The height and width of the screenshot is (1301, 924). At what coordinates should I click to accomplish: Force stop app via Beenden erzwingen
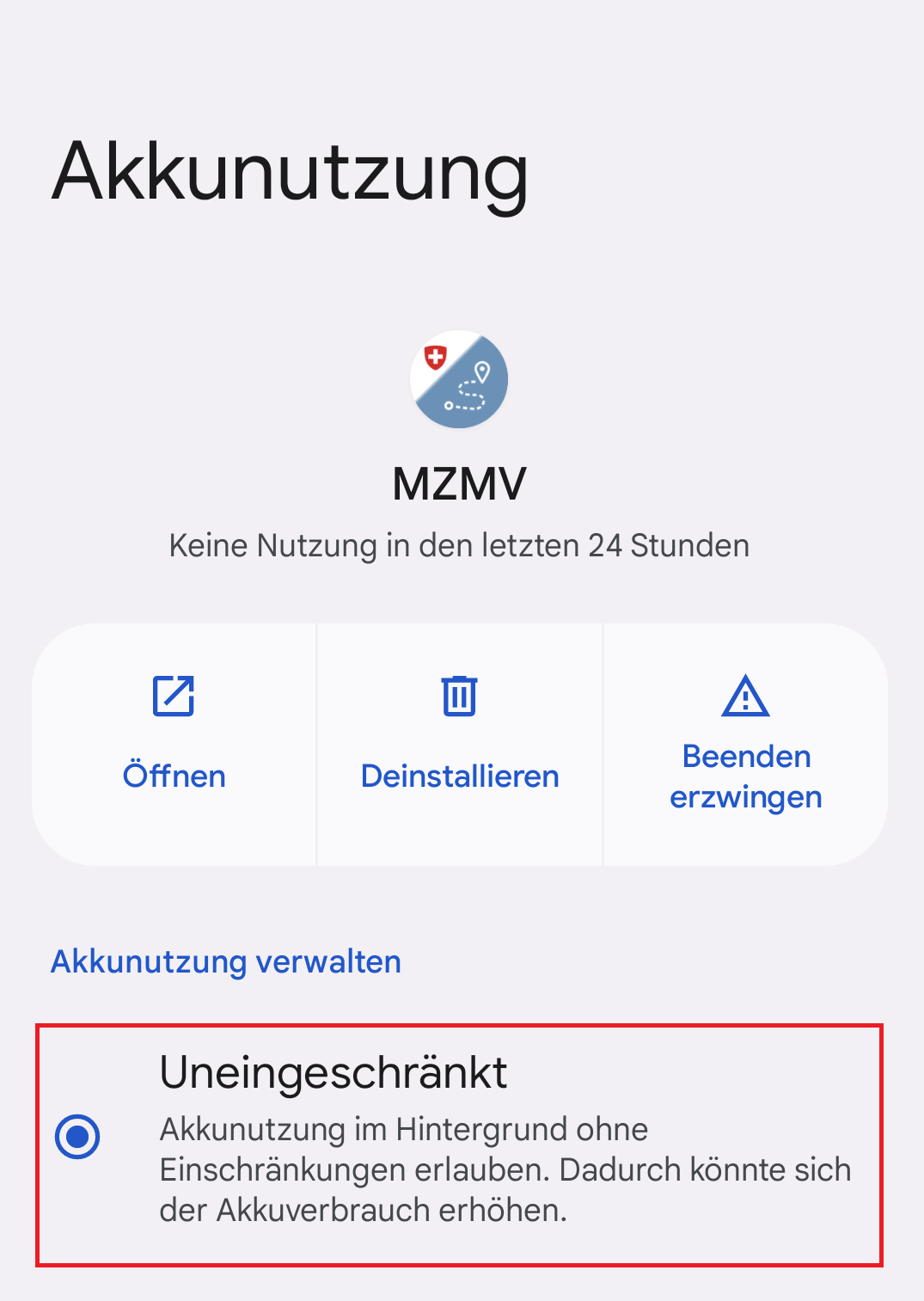pyautogui.click(x=745, y=744)
